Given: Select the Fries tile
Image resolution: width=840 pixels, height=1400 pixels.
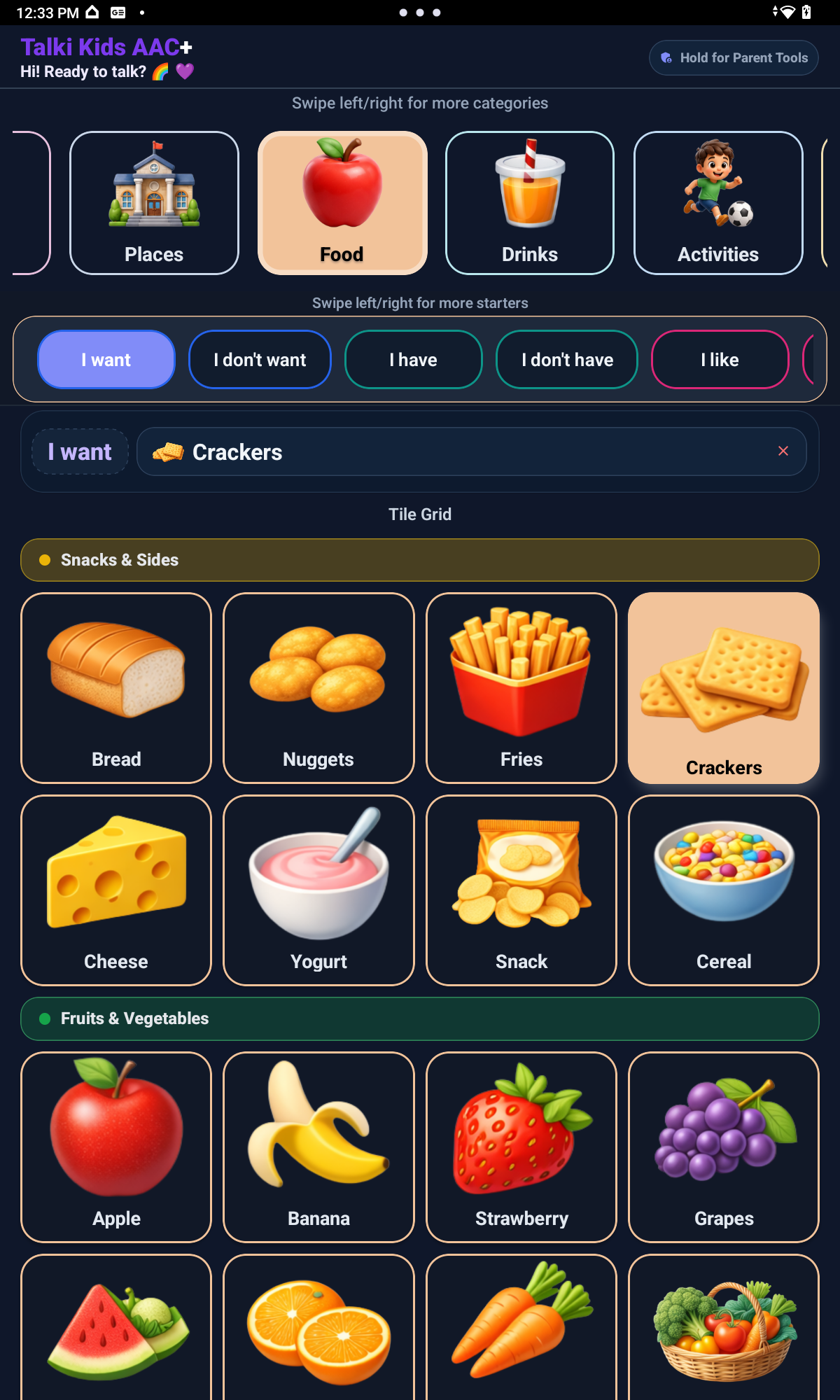Looking at the screenshot, I should coord(521,688).
